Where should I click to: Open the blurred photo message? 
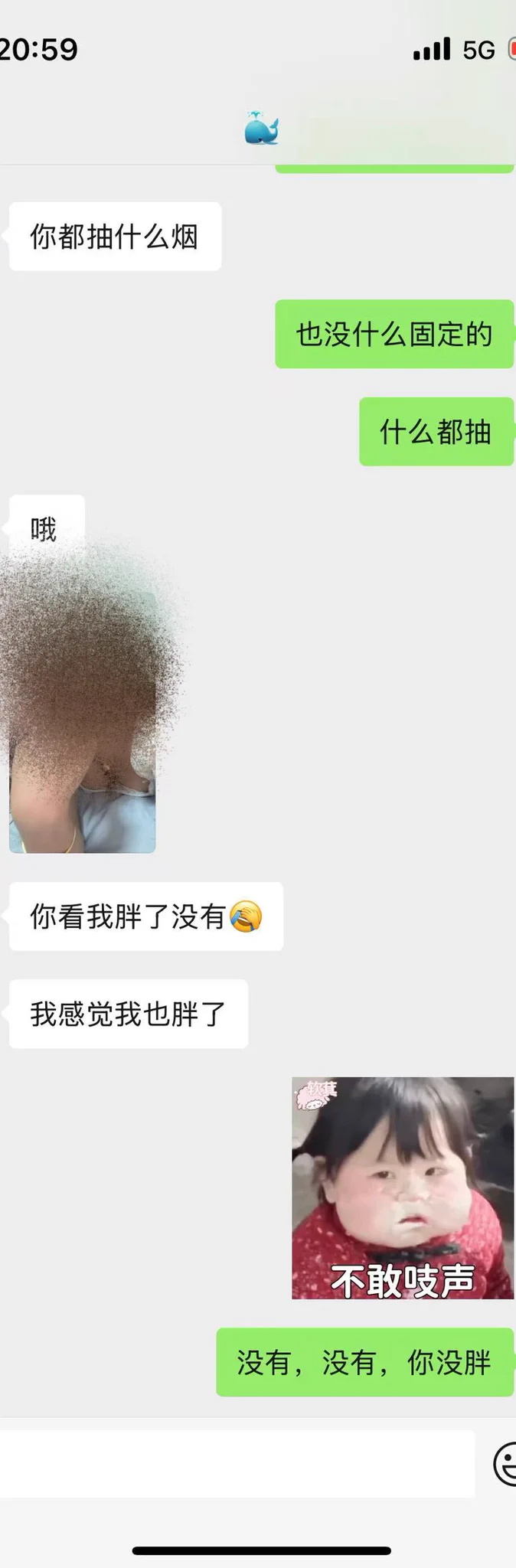pos(83,727)
